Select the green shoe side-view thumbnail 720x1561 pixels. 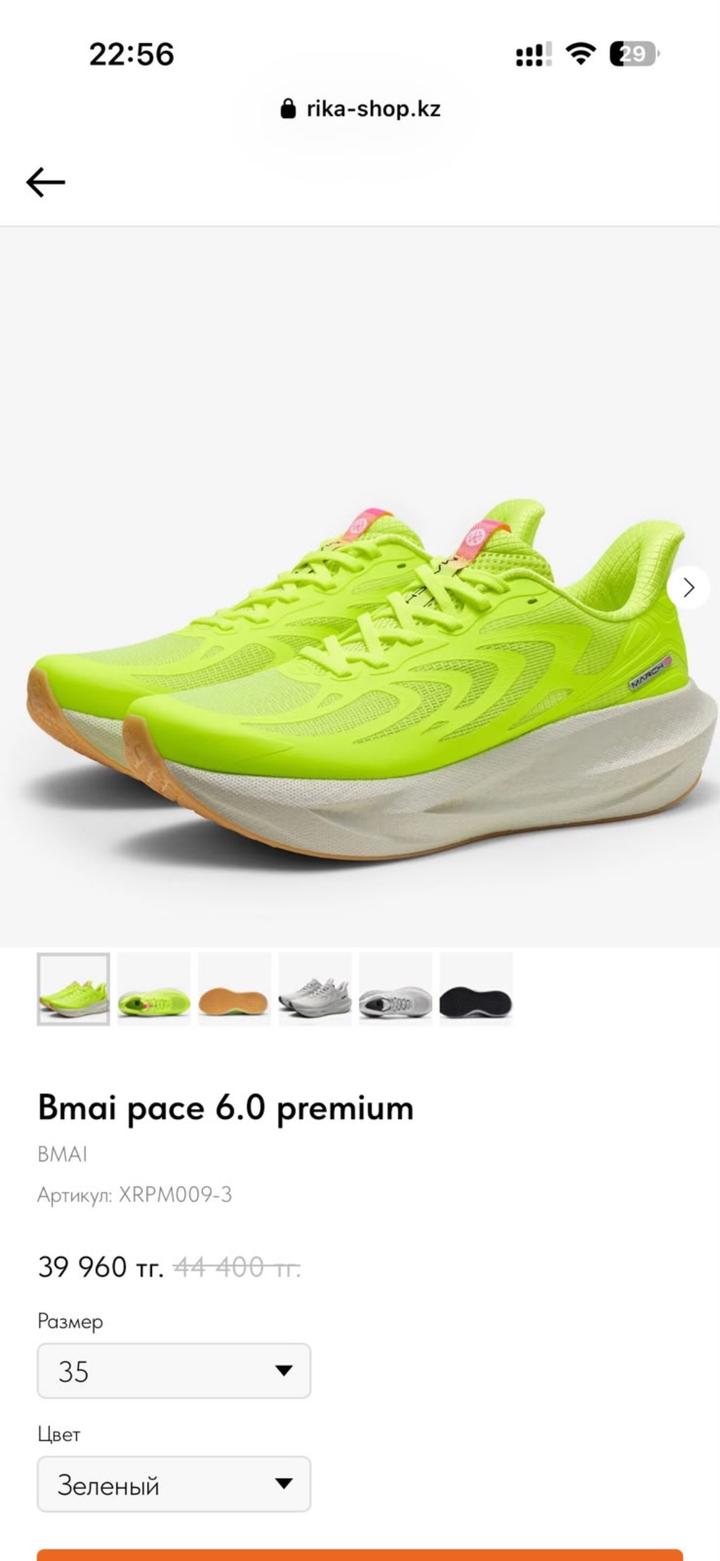[x=154, y=989]
